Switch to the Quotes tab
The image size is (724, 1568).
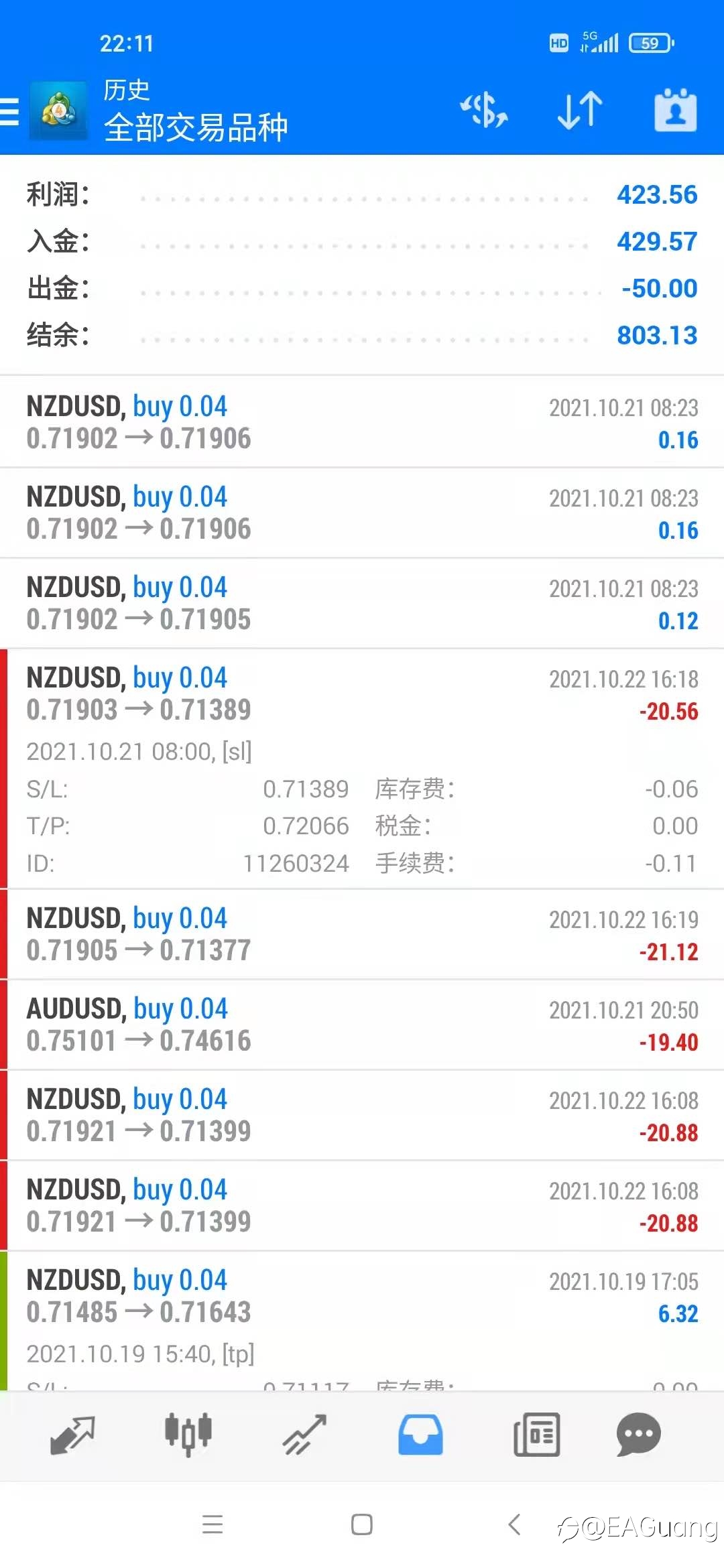click(72, 1435)
